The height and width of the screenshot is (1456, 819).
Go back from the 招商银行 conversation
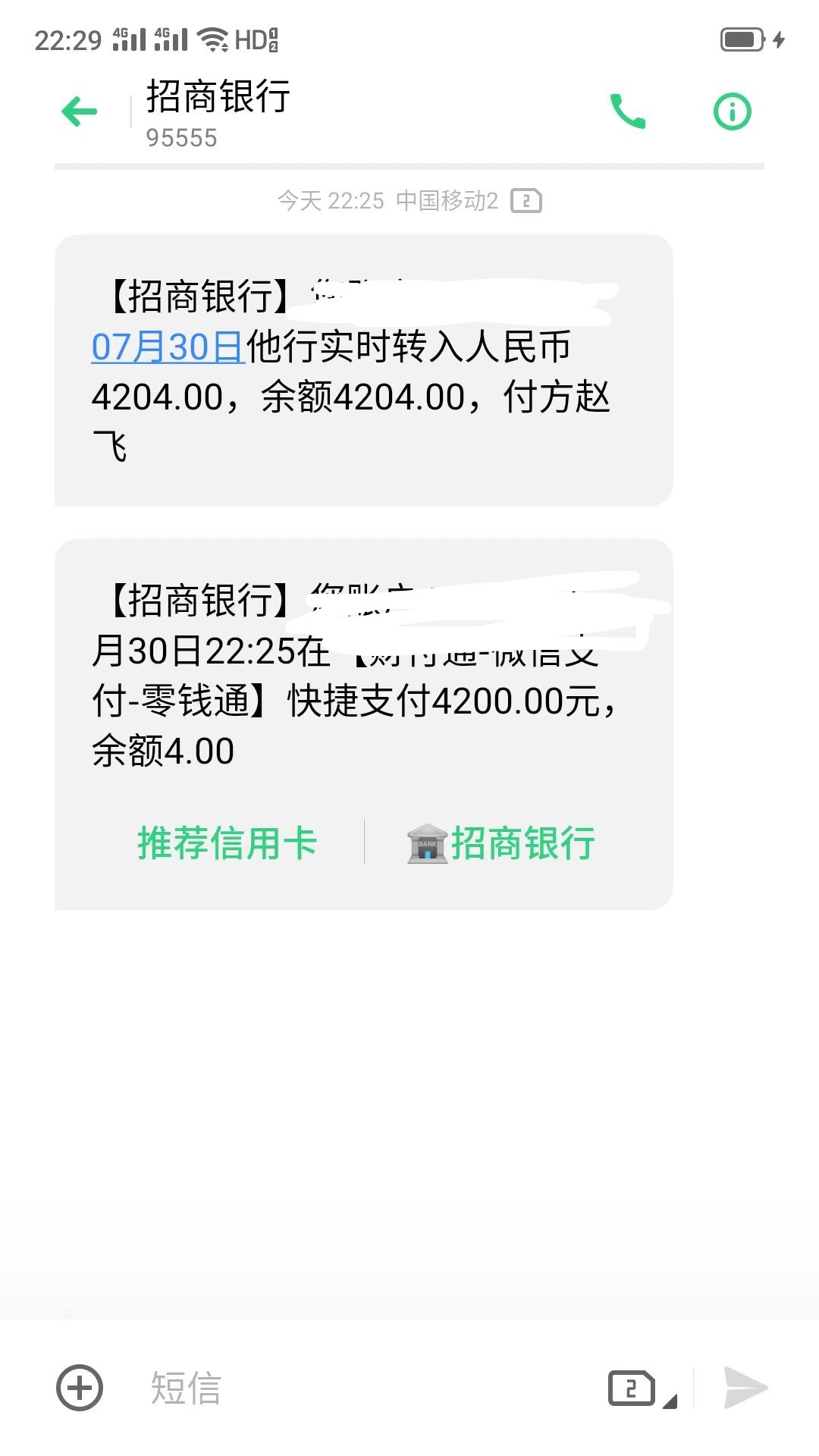[80, 112]
